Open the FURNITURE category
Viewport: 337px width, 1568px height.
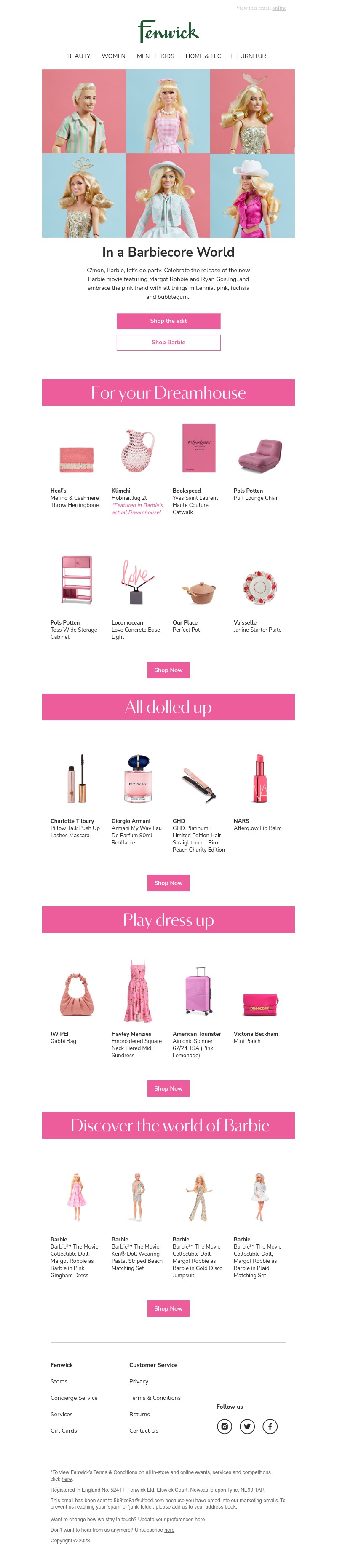point(253,56)
